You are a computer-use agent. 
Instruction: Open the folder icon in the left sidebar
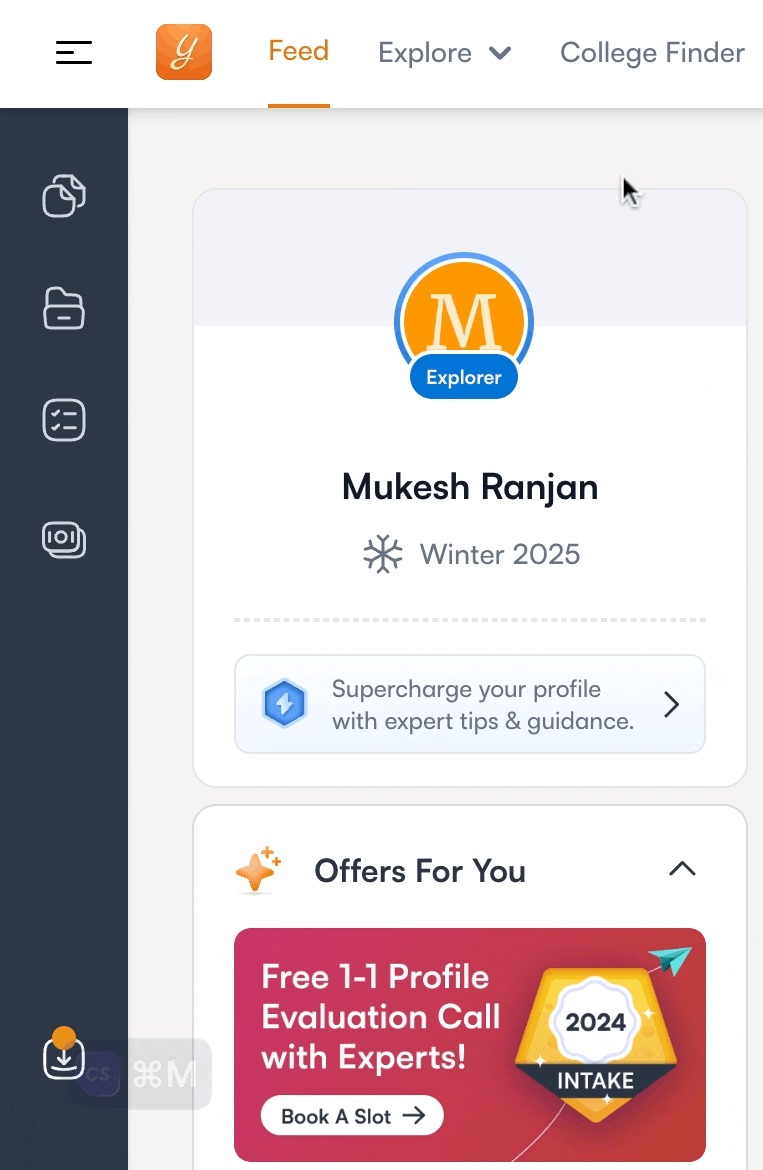(x=64, y=308)
